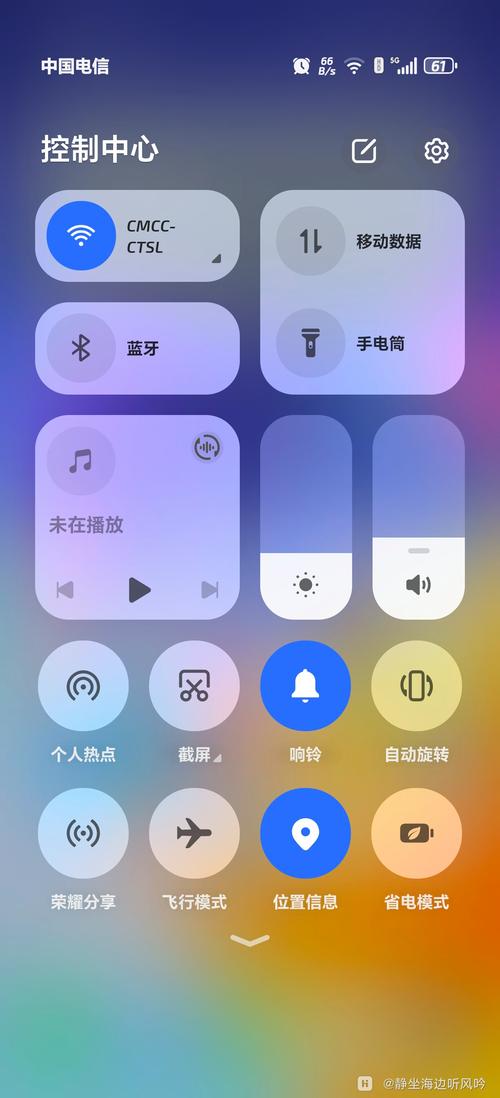Enable 个人热点 personal hotspot

pos(83,686)
